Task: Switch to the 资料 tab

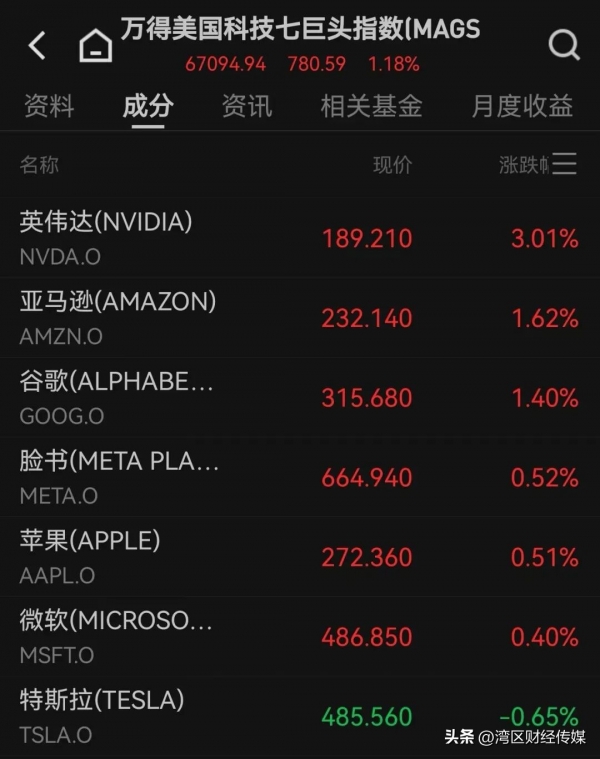Action: tap(49, 106)
